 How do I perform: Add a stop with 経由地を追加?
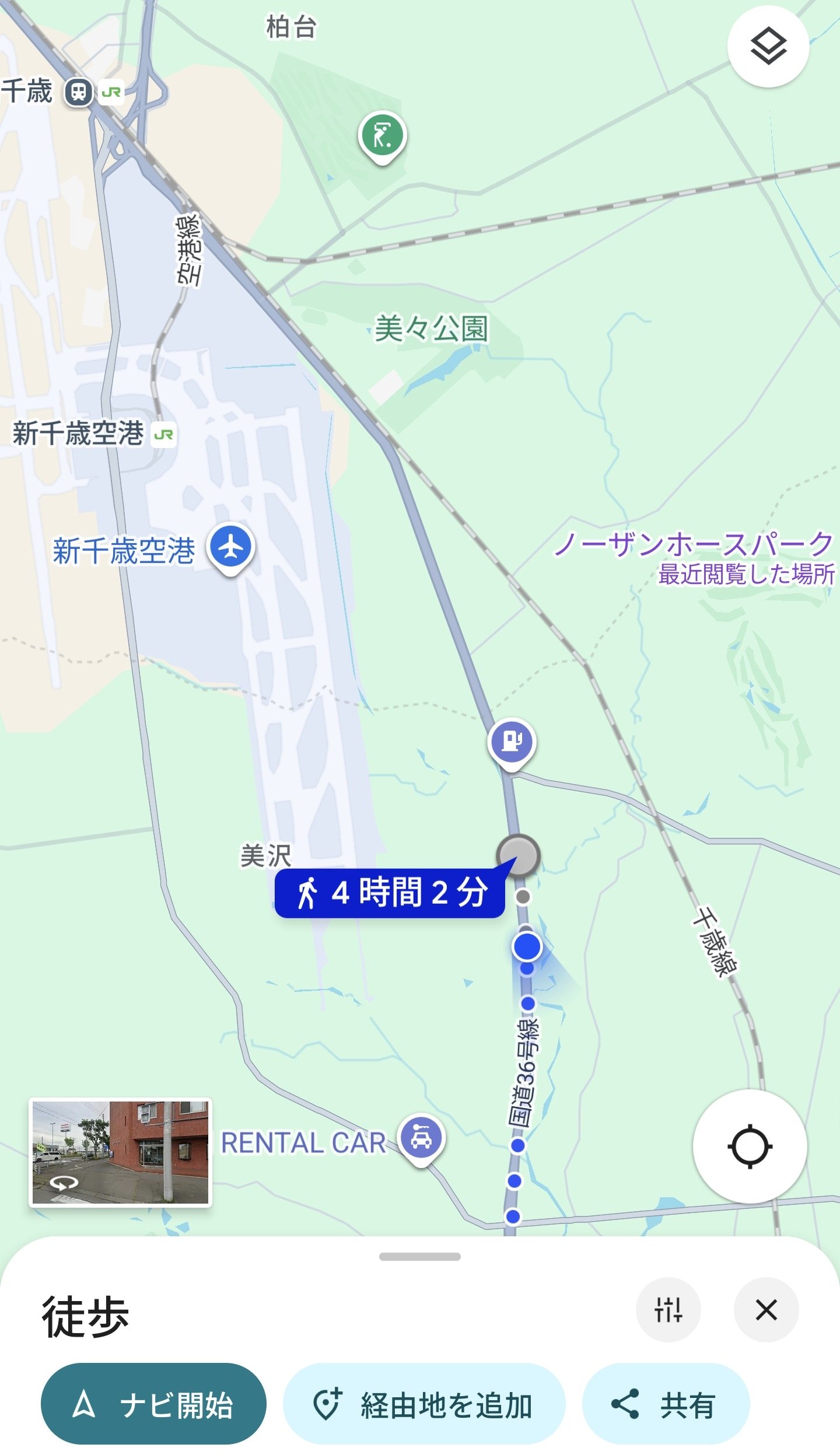coord(424,1404)
